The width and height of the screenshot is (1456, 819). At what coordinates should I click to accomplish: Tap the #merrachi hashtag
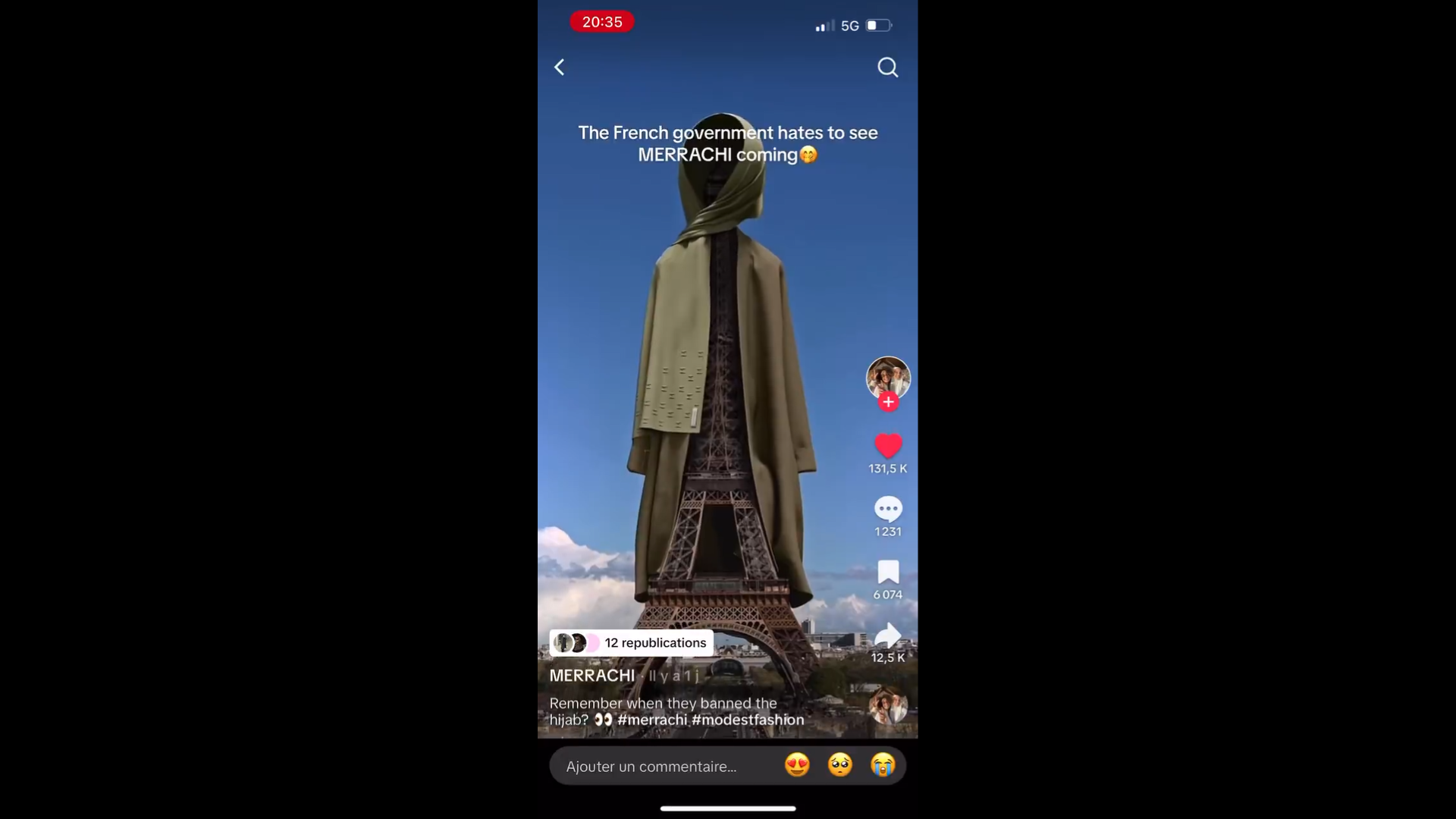click(x=652, y=720)
